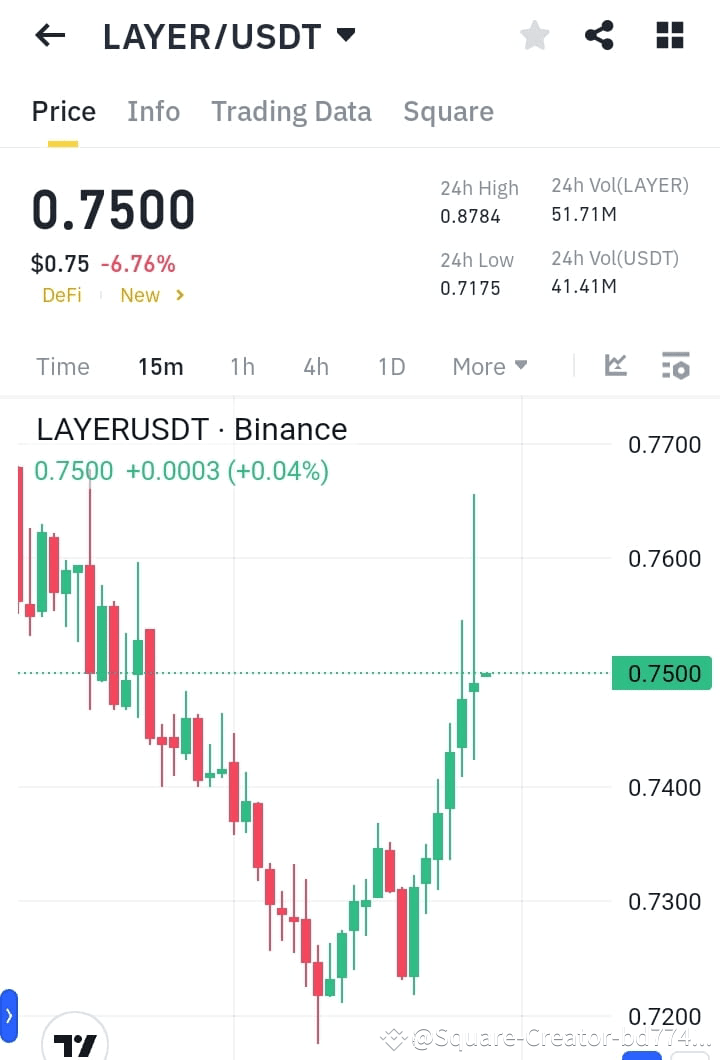This screenshot has width=720, height=1060.
Task: Open the apps grid icon beside share
Action: [x=668, y=35]
